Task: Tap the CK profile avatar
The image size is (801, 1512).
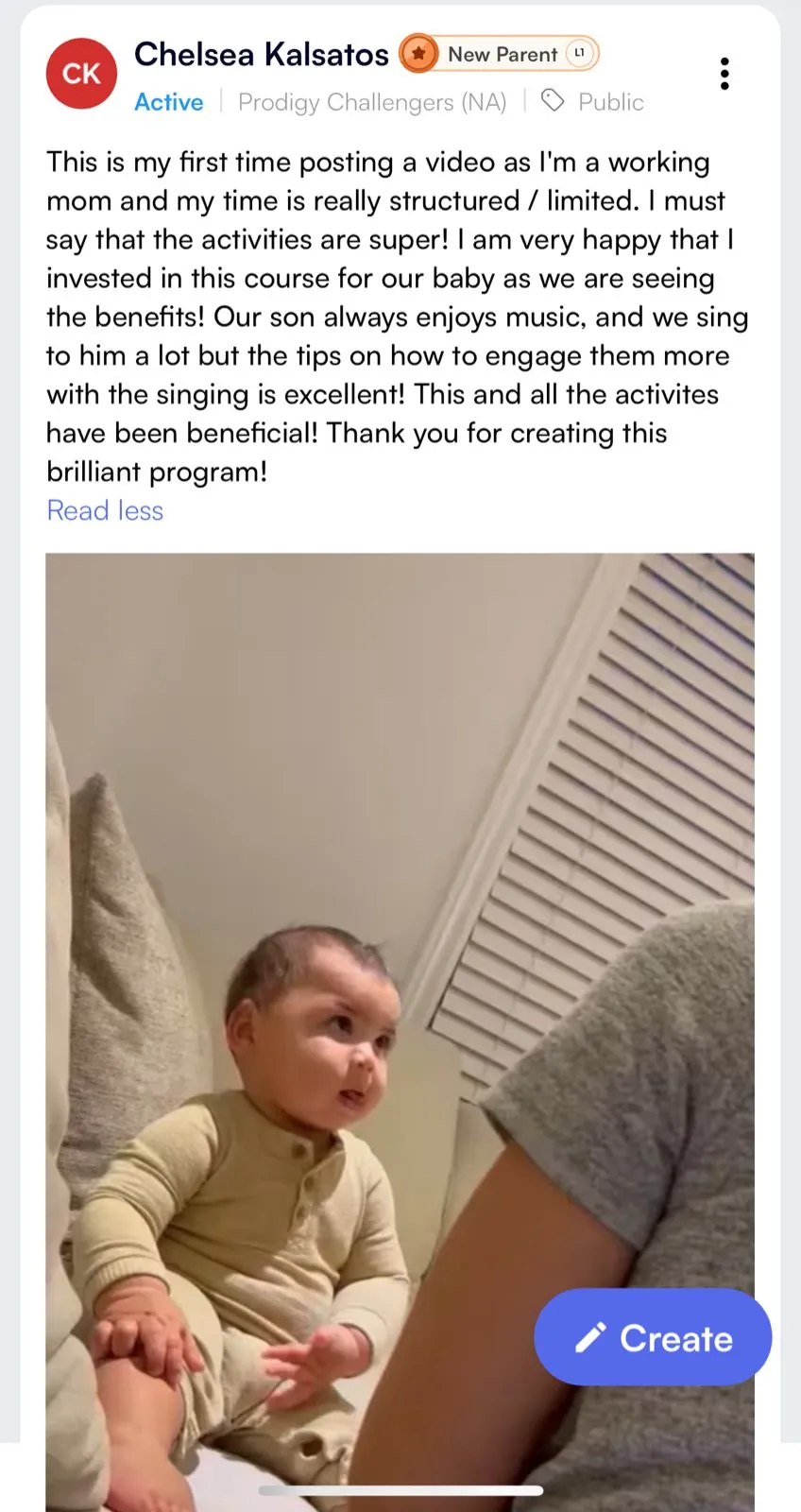Action: (x=81, y=74)
